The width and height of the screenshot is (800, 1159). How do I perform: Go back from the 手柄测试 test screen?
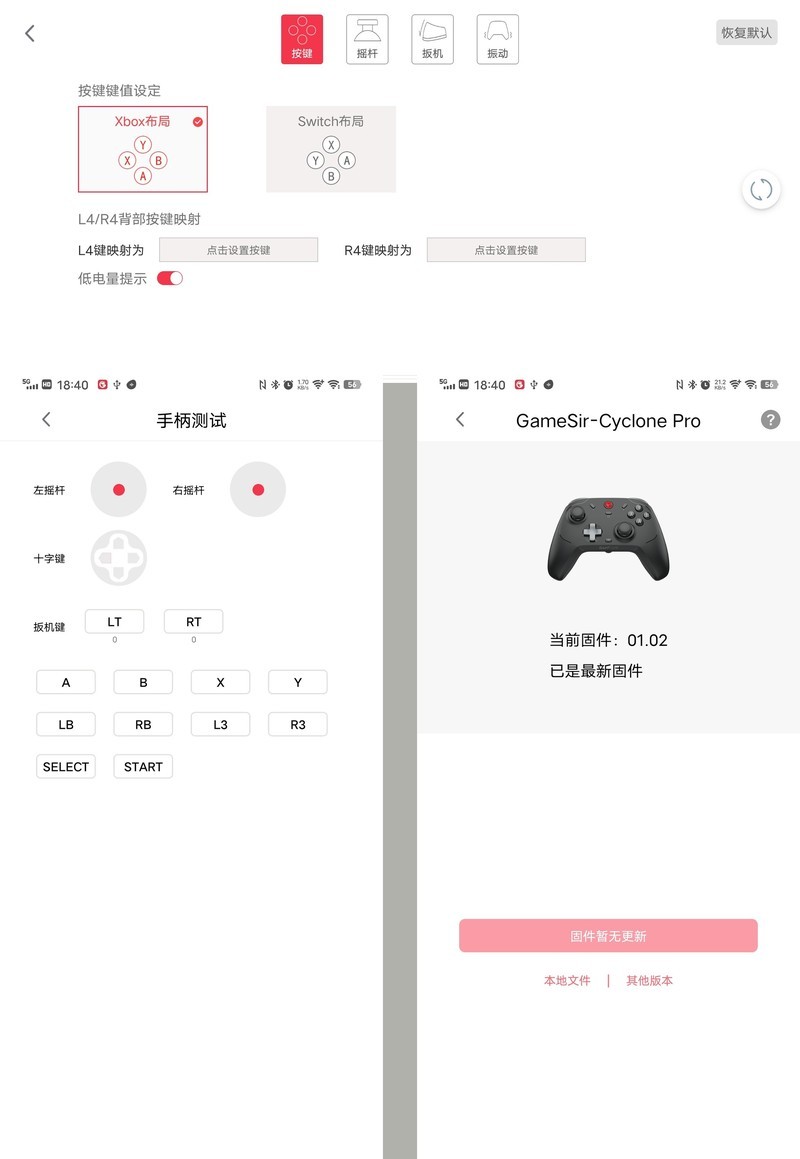click(x=46, y=420)
